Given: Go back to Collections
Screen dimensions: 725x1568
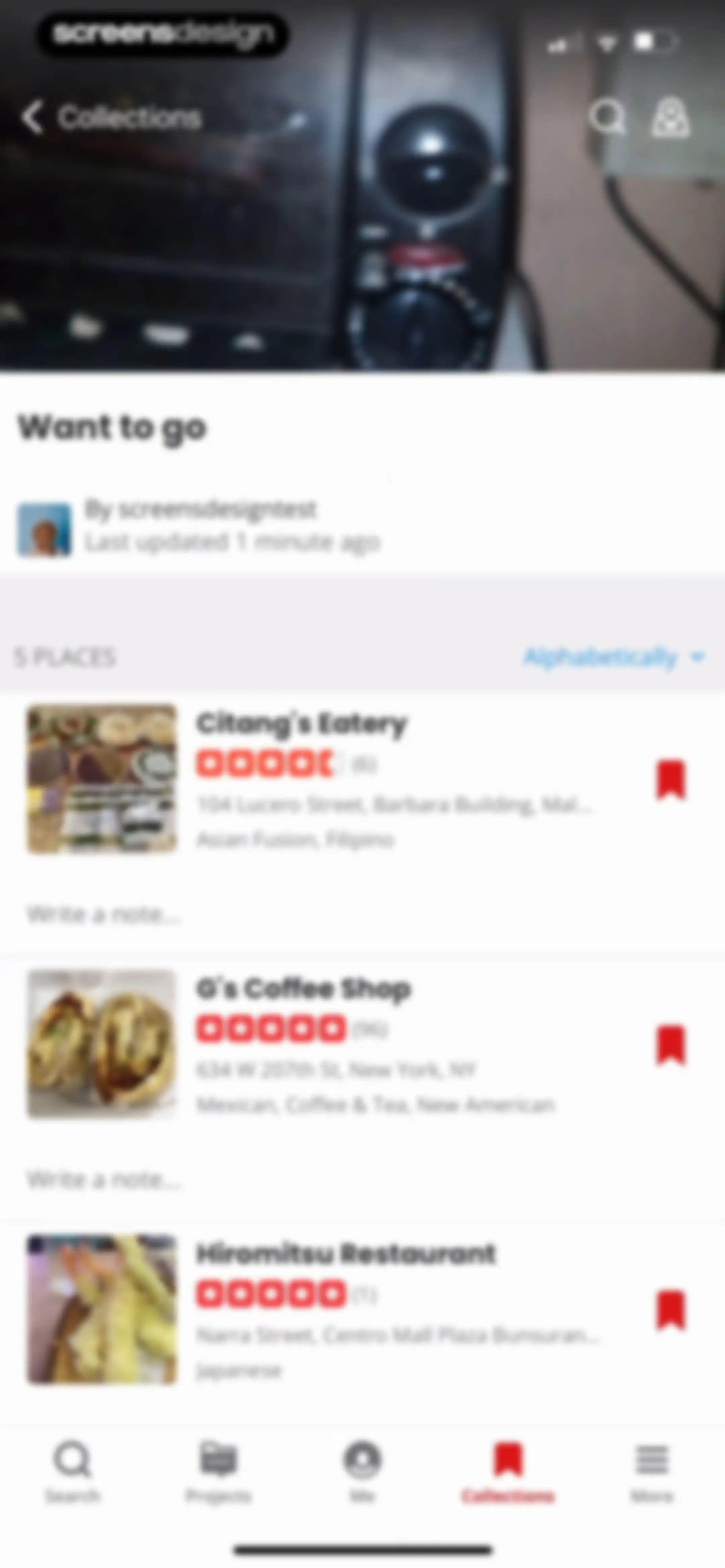Looking at the screenshot, I should tap(111, 117).
